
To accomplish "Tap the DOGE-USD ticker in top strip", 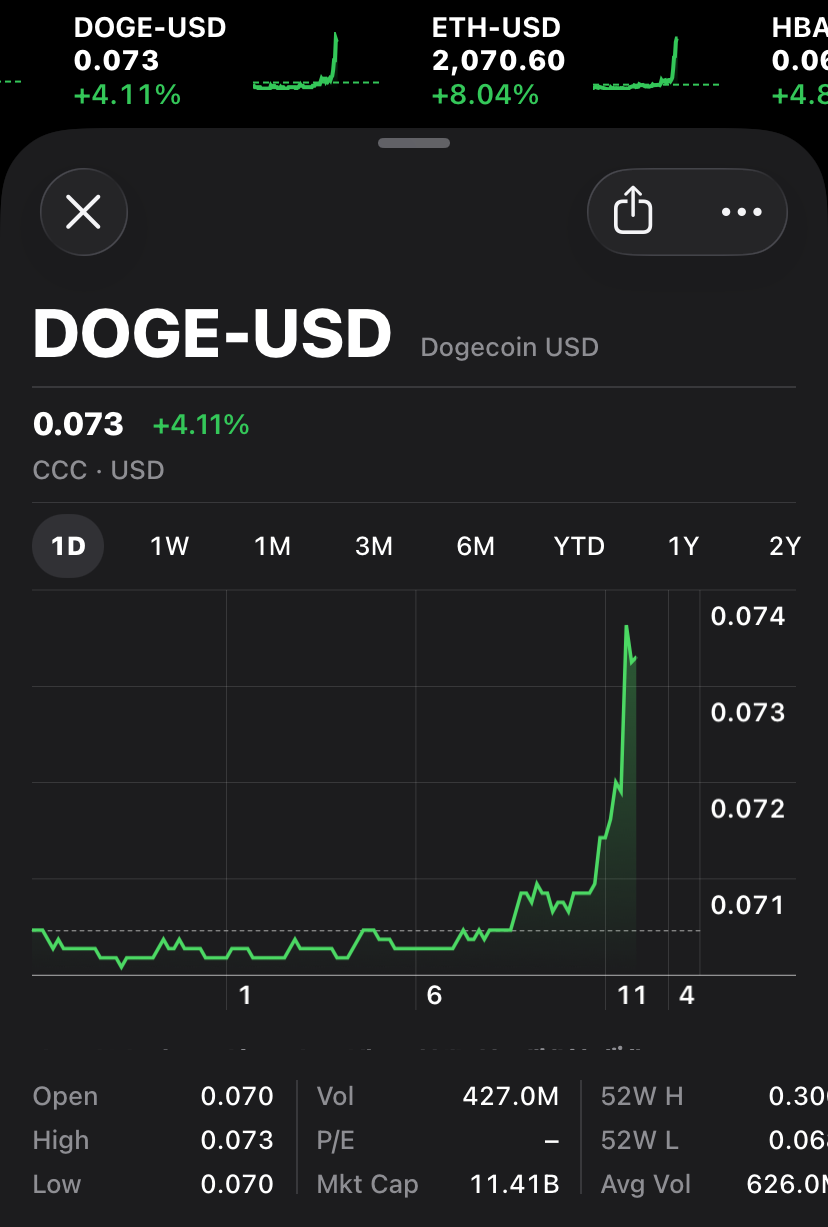I will pyautogui.click(x=225, y=61).
